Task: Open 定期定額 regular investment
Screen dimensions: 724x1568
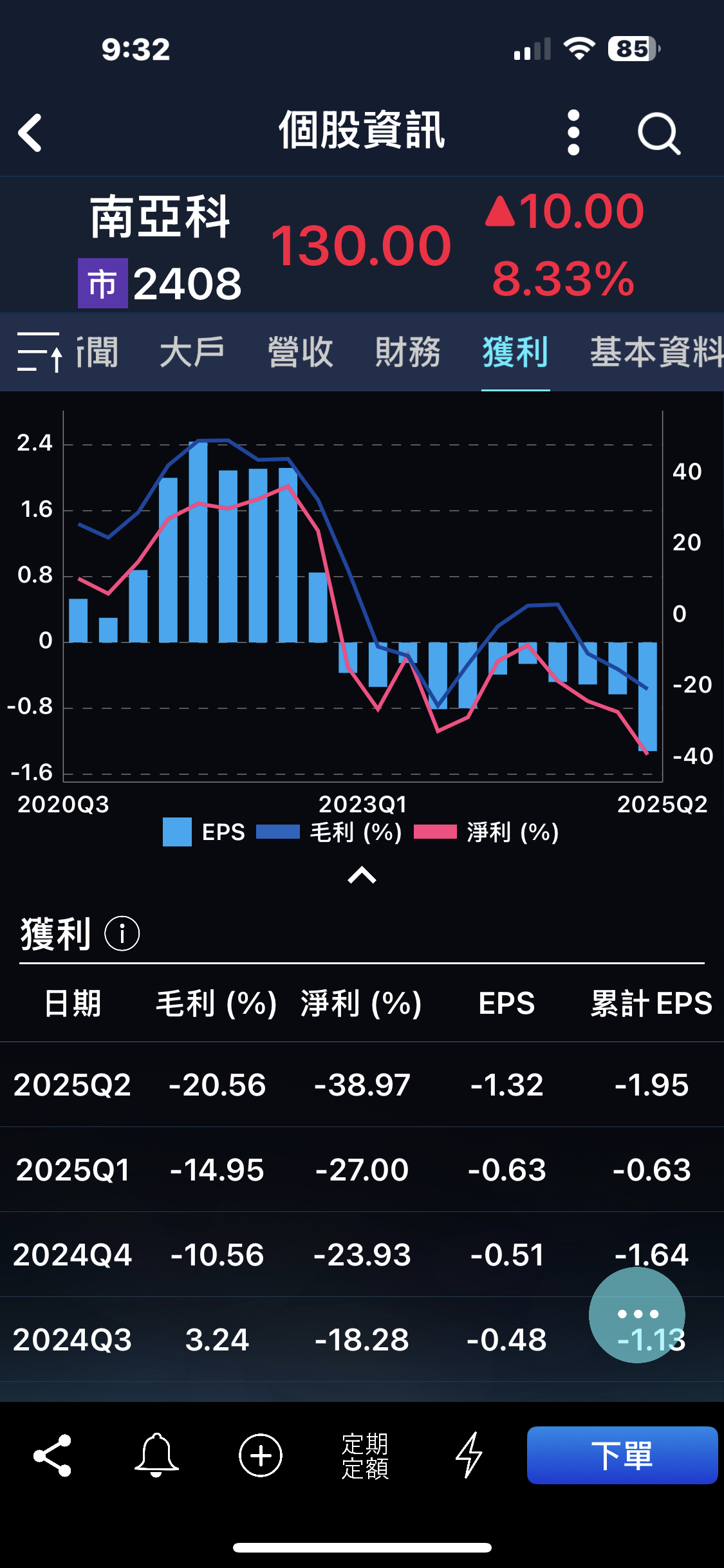Action: tap(365, 1455)
